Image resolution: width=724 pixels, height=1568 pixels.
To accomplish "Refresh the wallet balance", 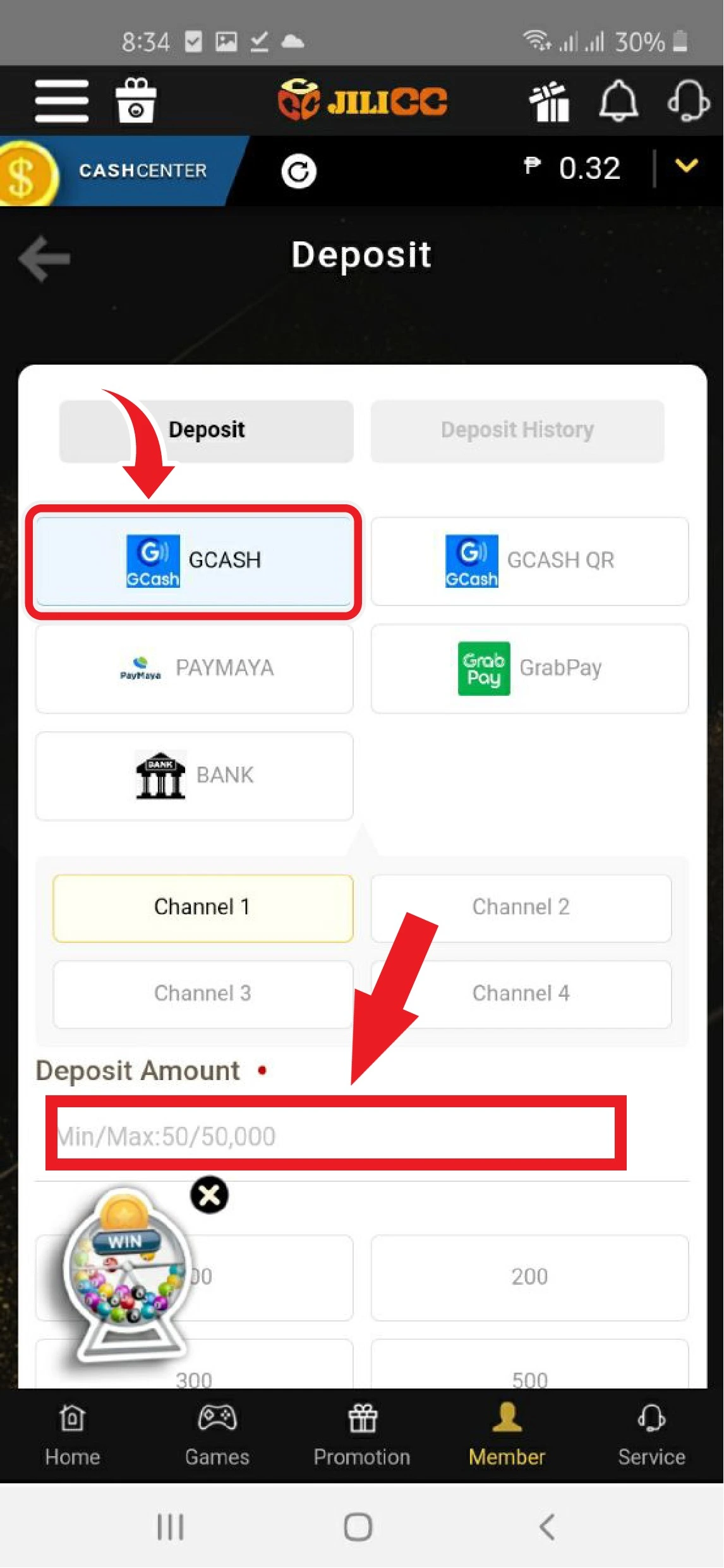I will (x=298, y=171).
